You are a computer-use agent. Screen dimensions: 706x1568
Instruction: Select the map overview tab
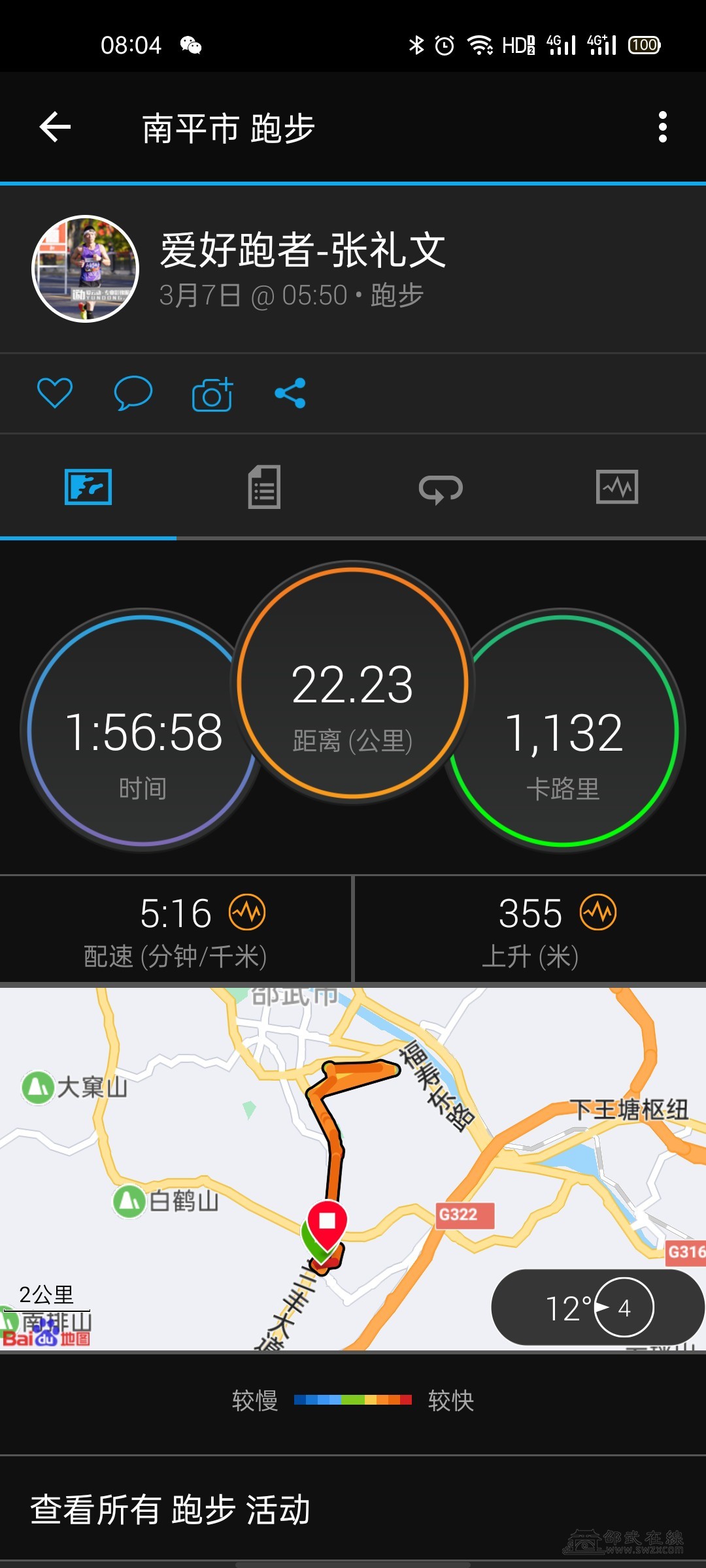pos(88,487)
